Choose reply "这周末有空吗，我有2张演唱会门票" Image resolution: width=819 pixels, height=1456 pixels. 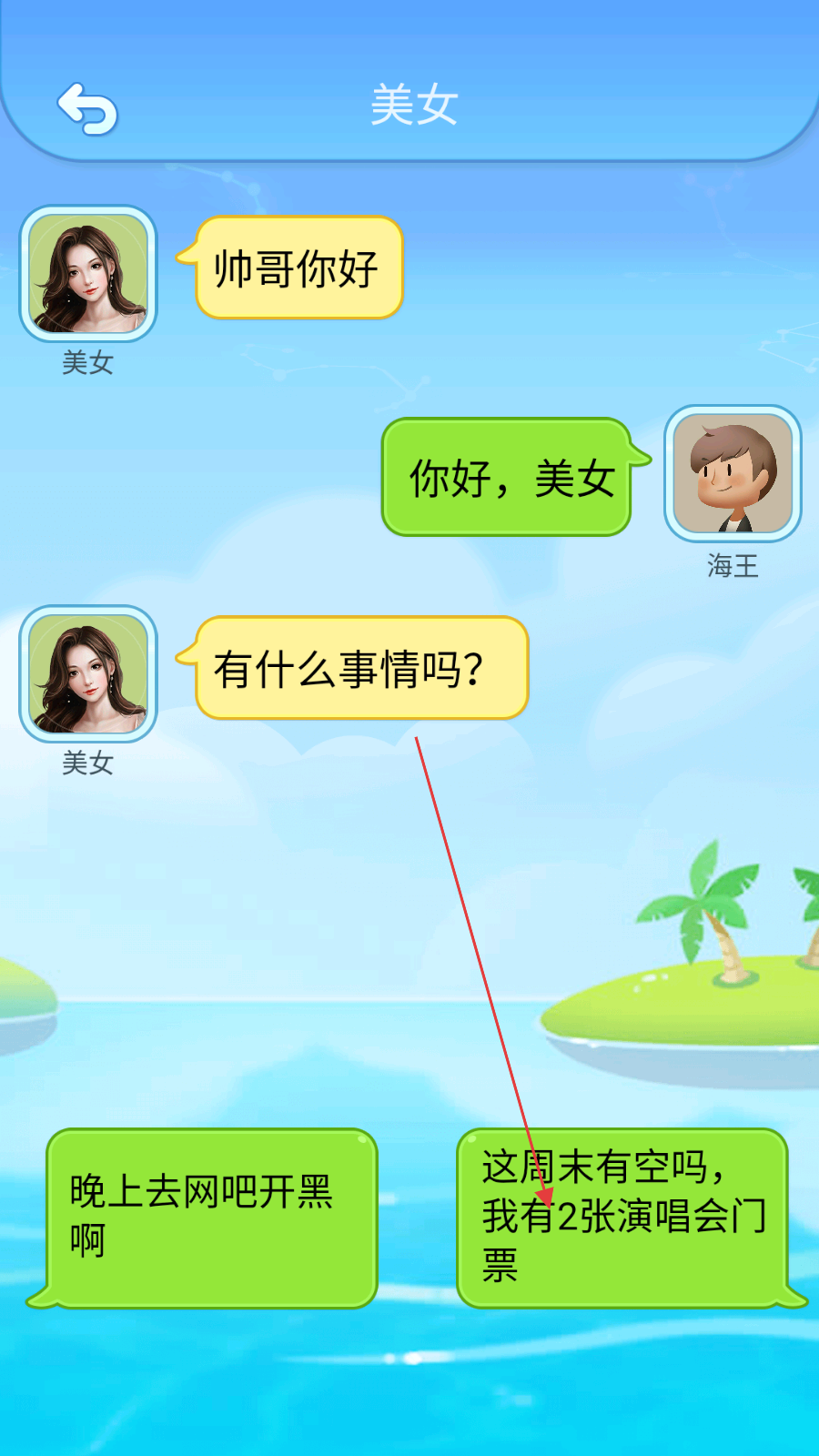(622, 1218)
